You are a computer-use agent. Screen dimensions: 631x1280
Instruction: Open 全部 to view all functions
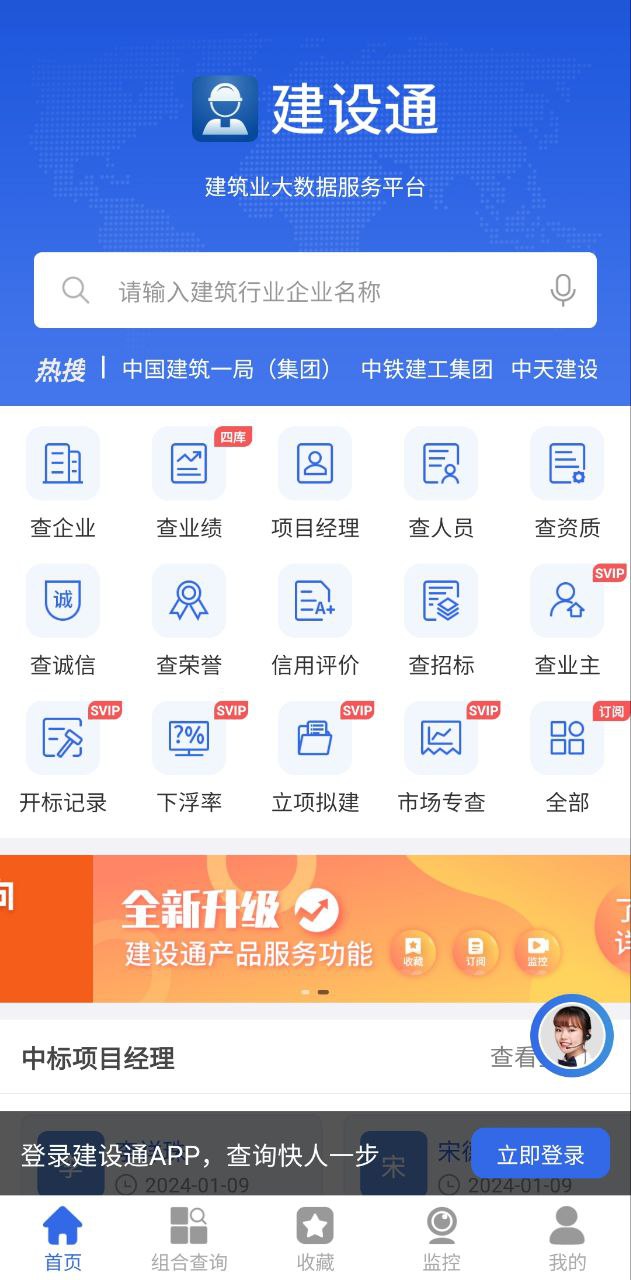click(567, 756)
